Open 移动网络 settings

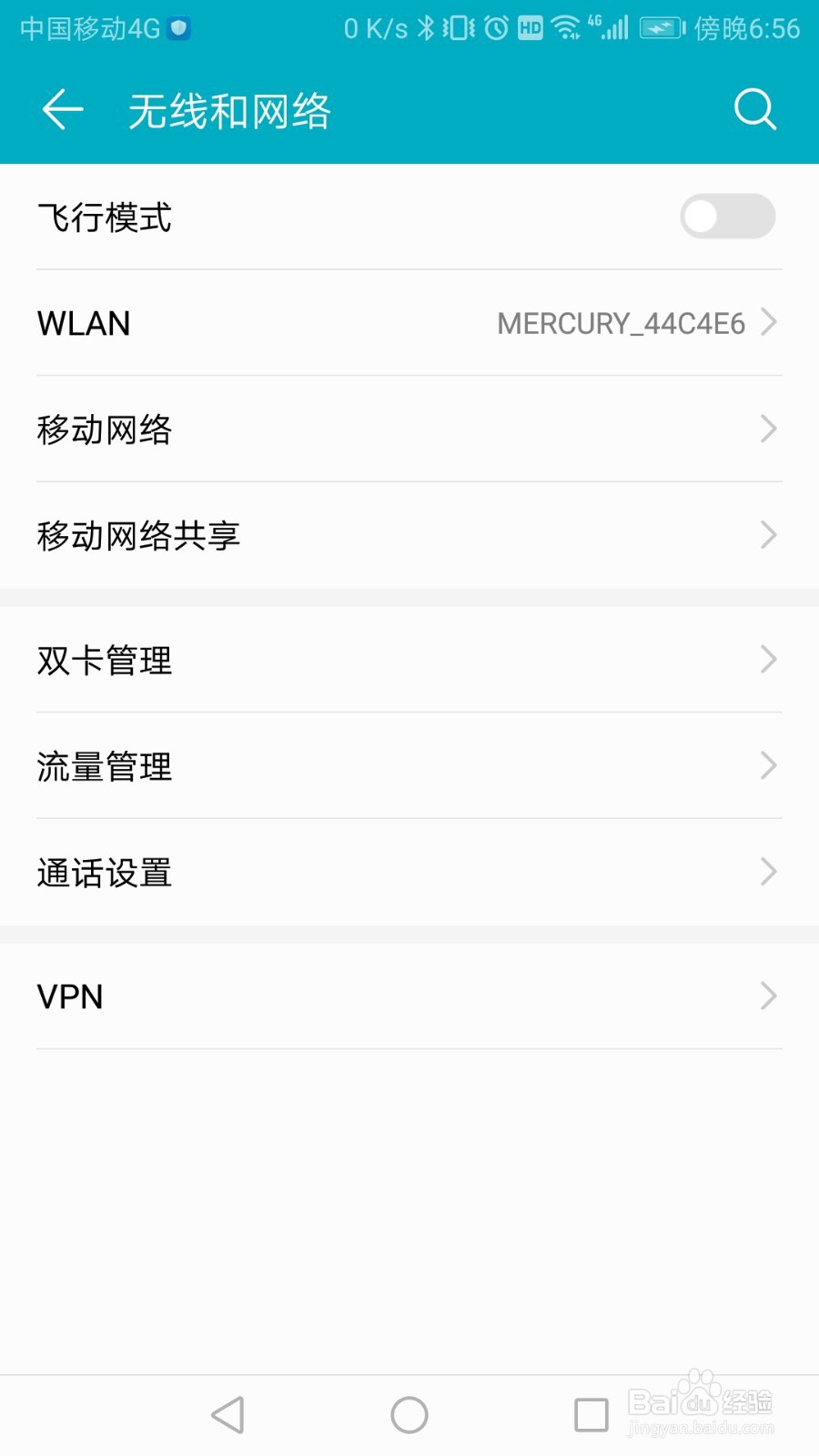pos(409,430)
